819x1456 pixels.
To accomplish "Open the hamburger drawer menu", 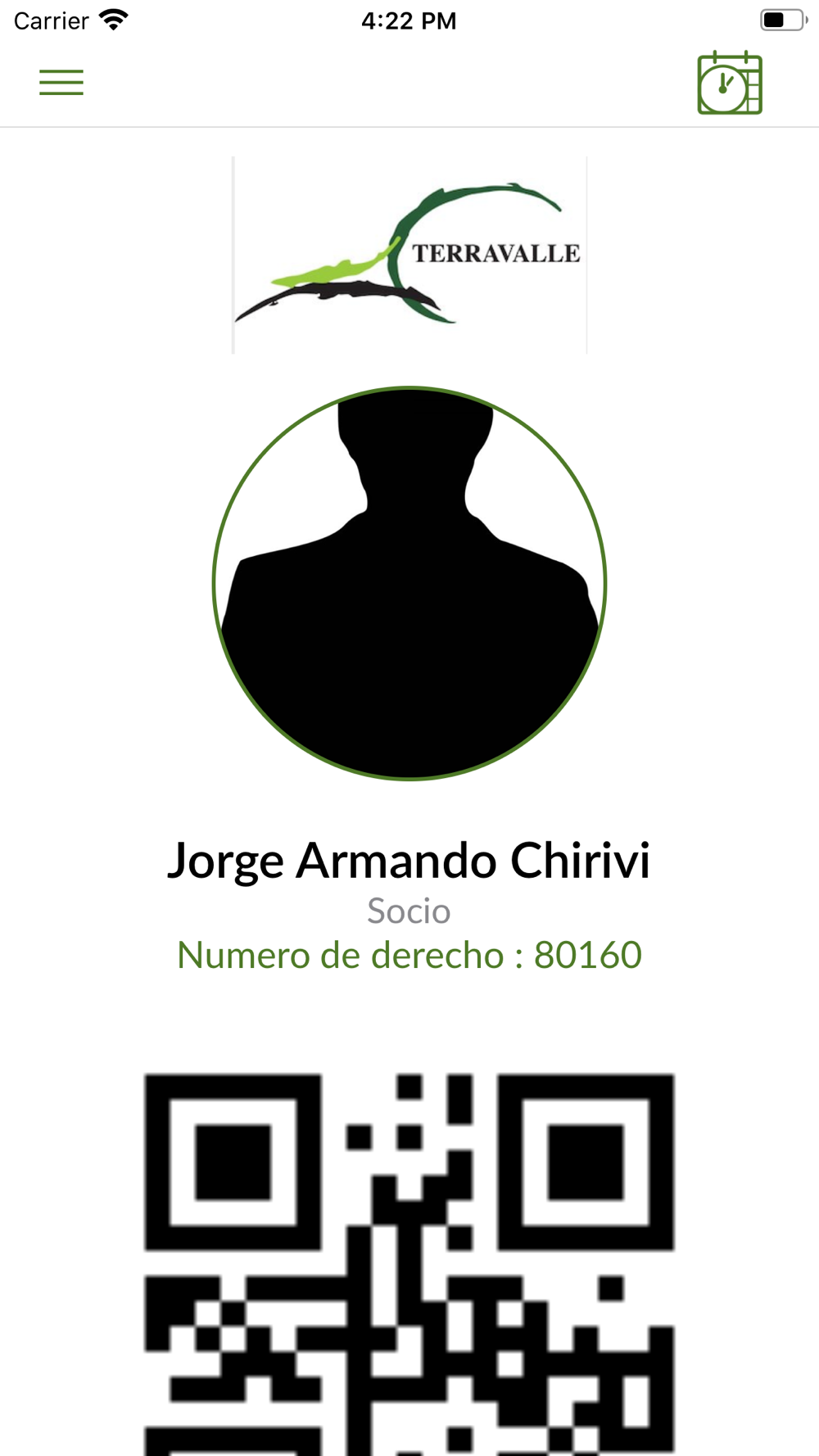I will (x=61, y=83).
